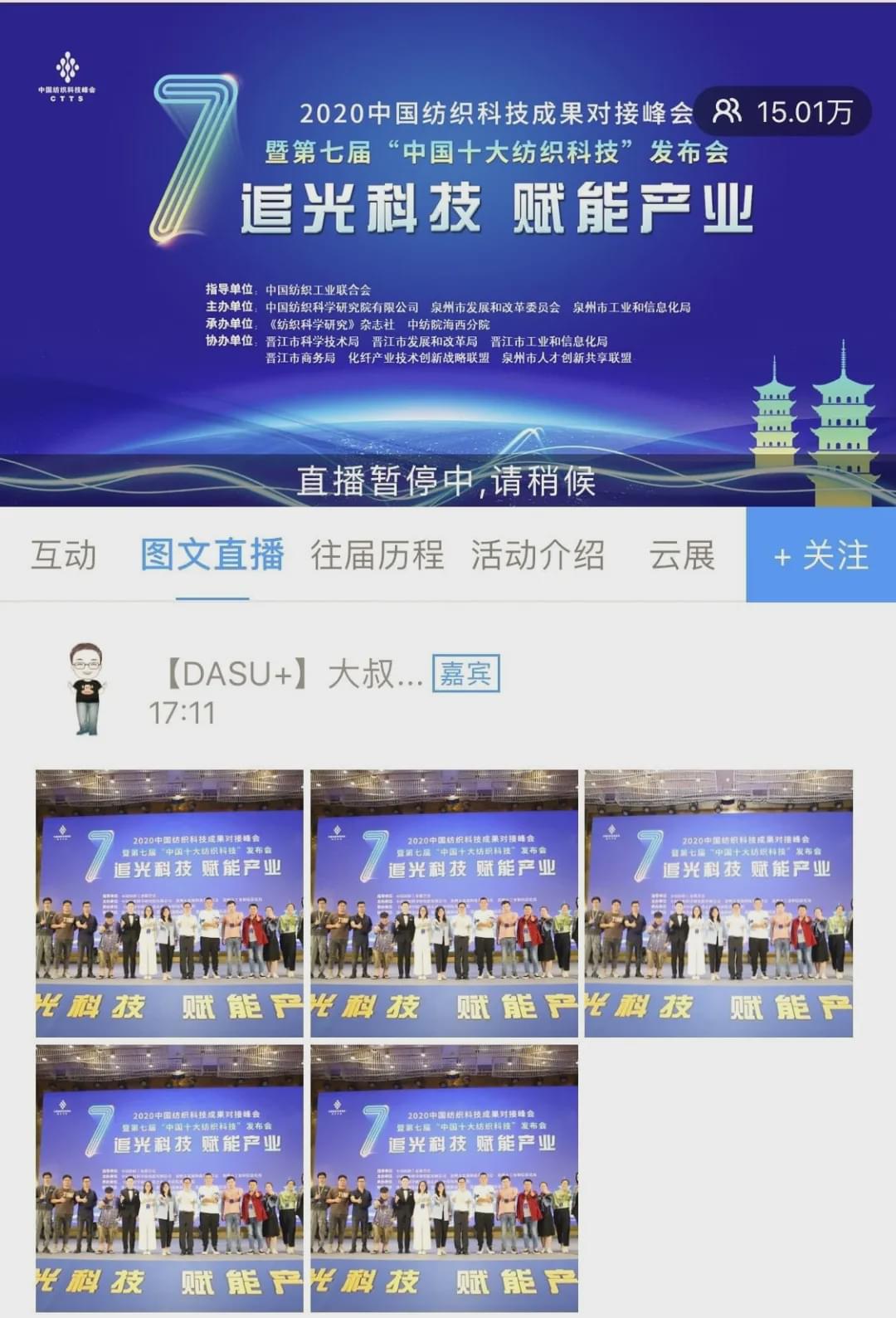Image resolution: width=896 pixels, height=1318 pixels.
Task: Open the first photo in the post
Action: (169, 903)
